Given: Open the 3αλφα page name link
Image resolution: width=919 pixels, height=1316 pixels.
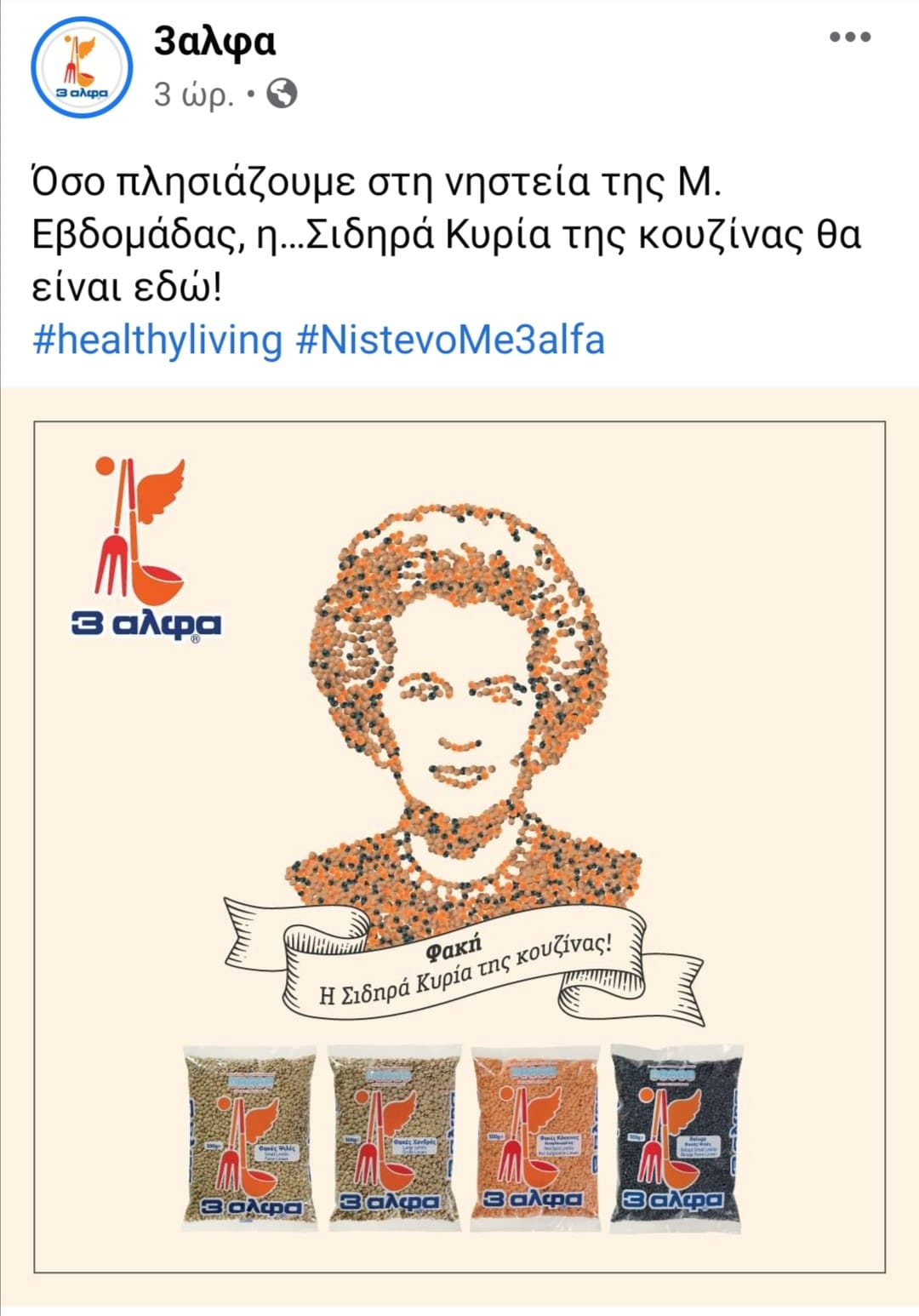Looking at the screenshot, I should coord(214,41).
